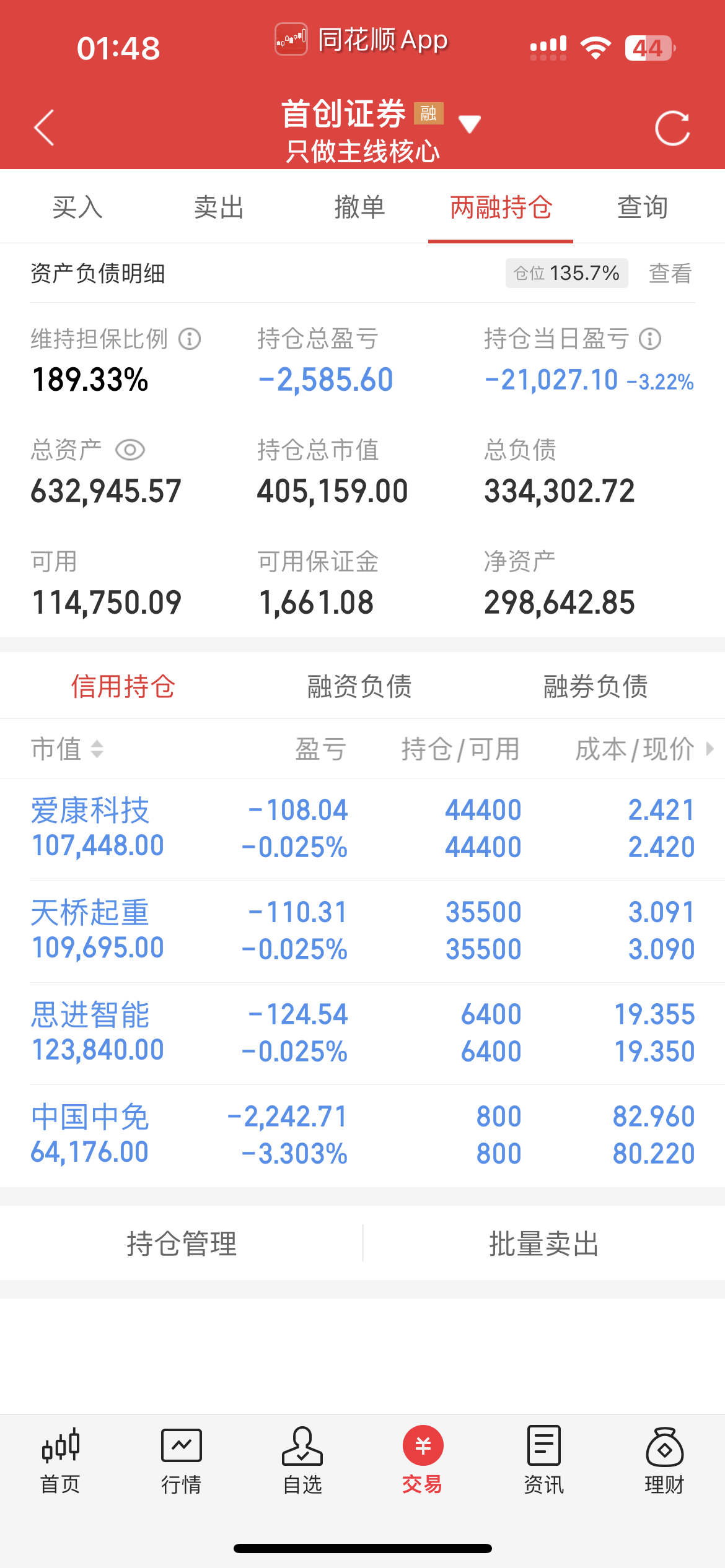Tap 查看 for asset and liability details
The height and width of the screenshot is (1568, 725).
click(670, 273)
